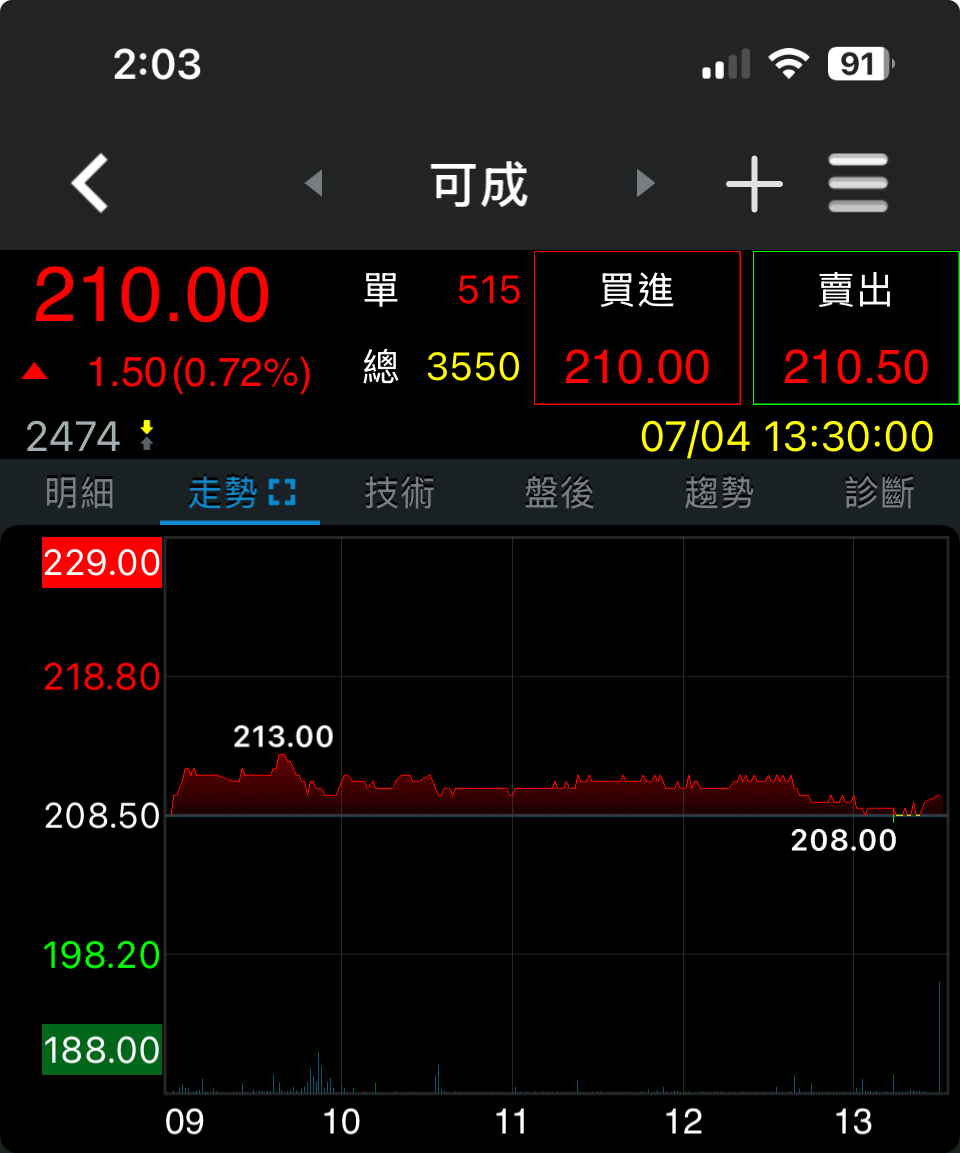Expand the 走勢 chart to fullscreen
The image size is (960, 1153).
pyautogui.click(x=282, y=492)
